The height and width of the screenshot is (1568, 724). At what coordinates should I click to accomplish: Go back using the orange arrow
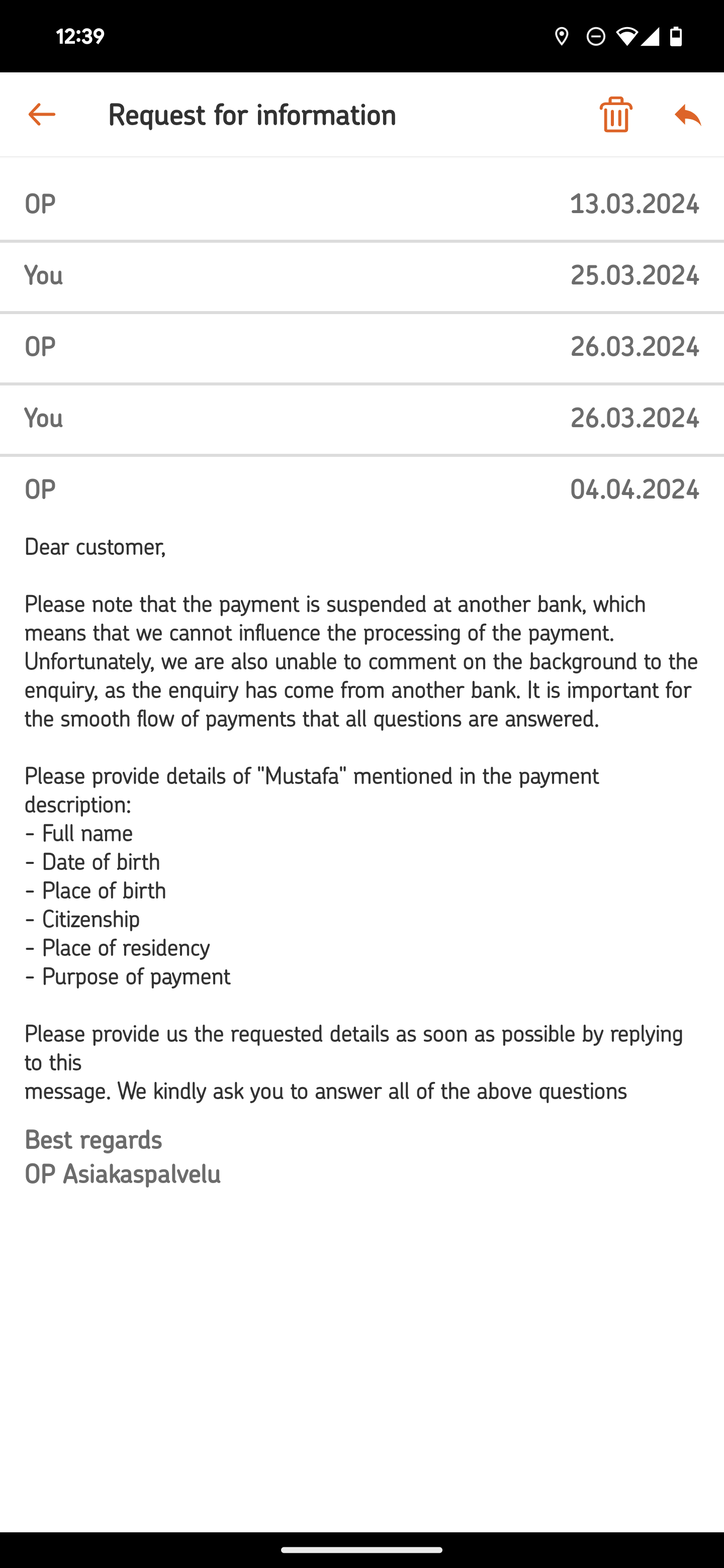pyautogui.click(x=42, y=115)
